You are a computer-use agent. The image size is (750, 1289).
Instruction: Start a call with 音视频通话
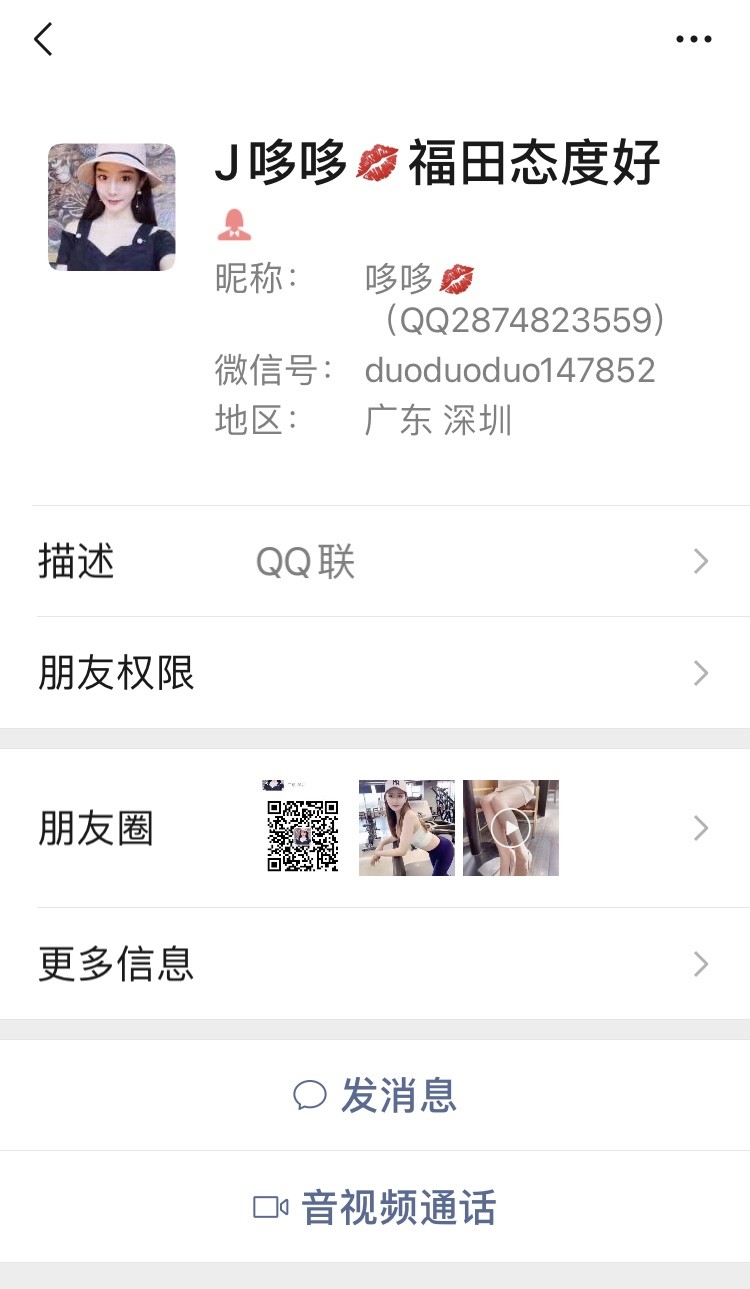(375, 1207)
